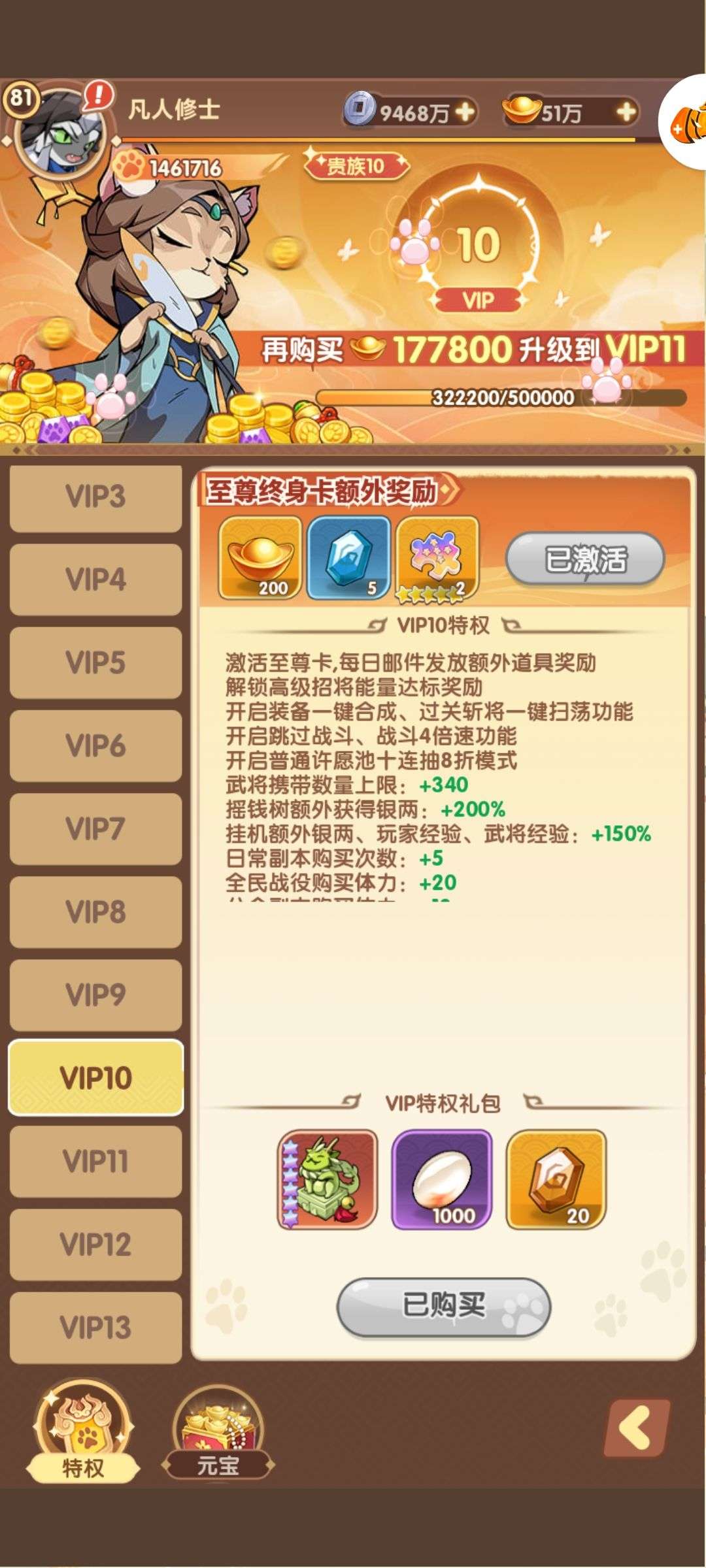The image size is (706, 1568).
Task: View the 200 gold ingot reward item
Action: [x=260, y=557]
